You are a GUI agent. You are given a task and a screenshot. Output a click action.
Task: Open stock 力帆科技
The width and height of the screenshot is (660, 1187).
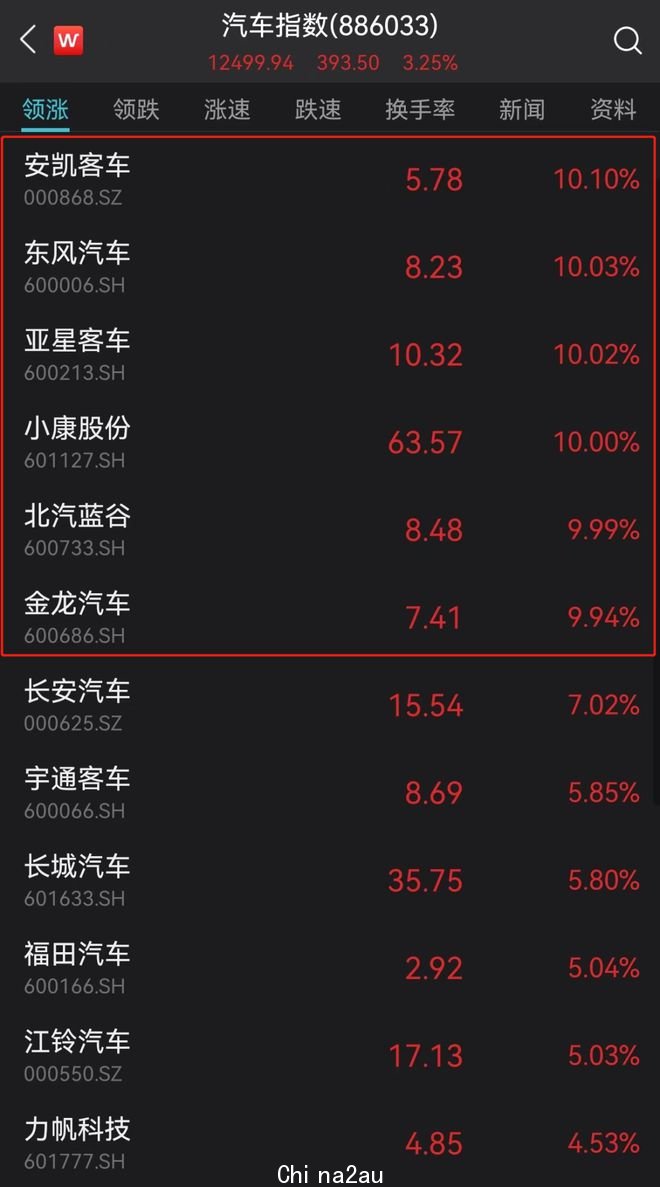(330, 1143)
